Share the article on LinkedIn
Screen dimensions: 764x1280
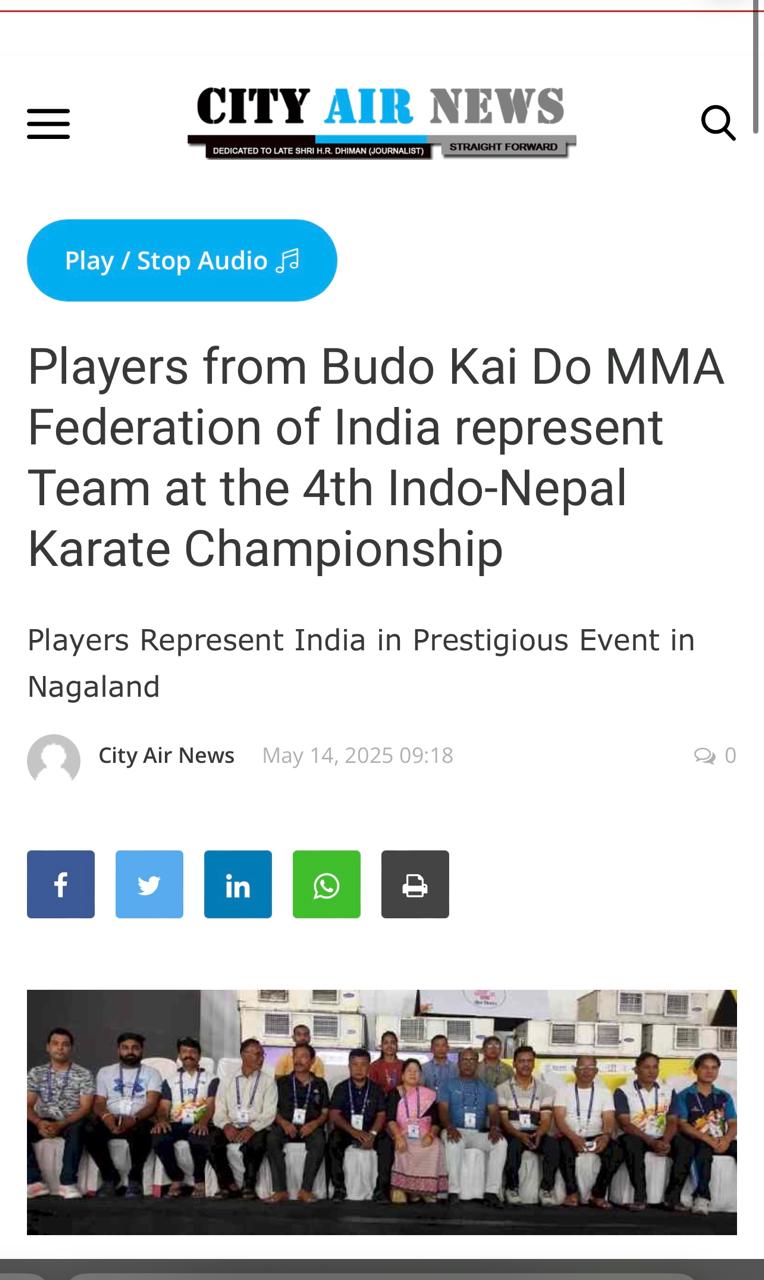(x=238, y=884)
